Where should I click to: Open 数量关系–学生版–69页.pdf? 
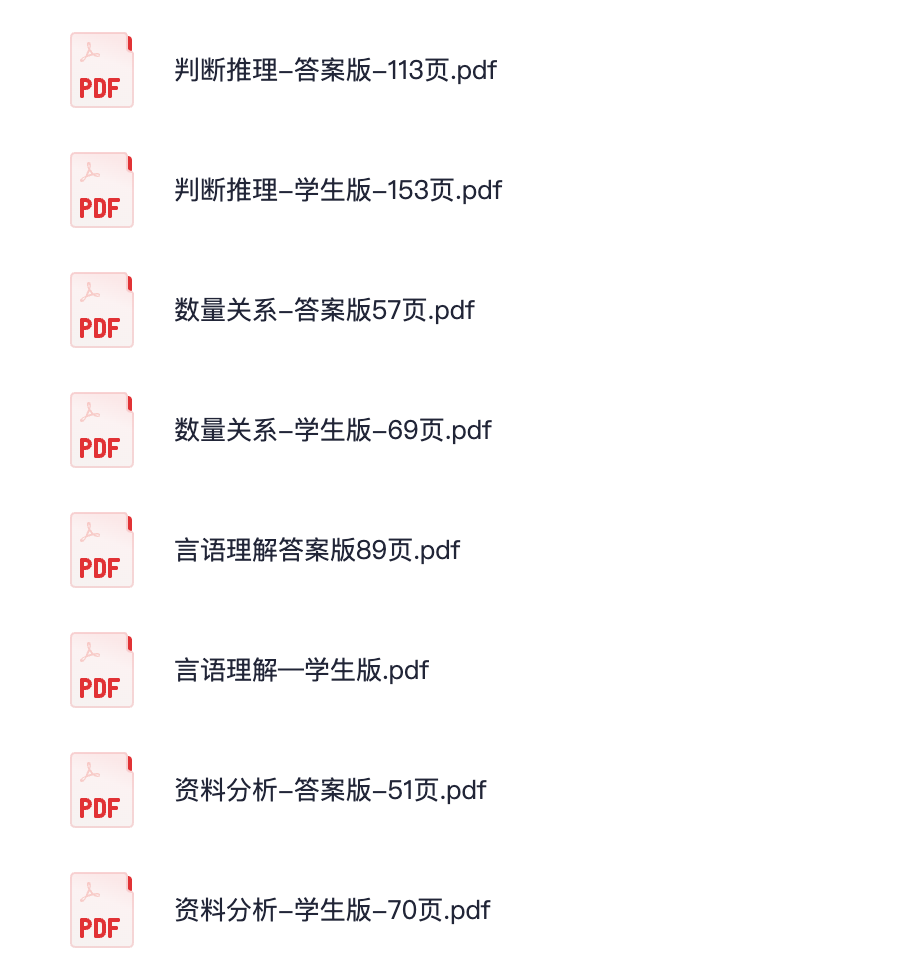point(330,430)
